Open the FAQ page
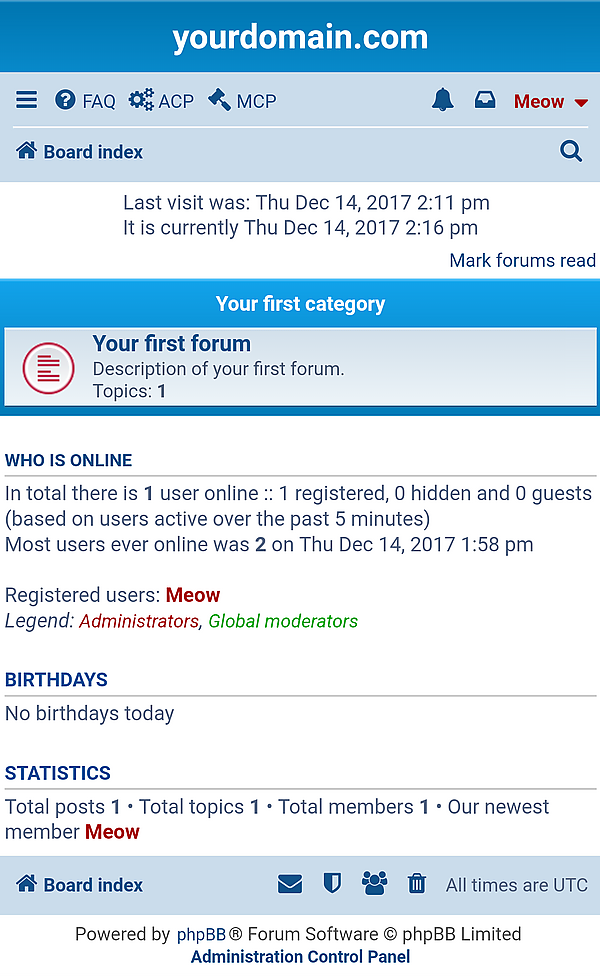600x976 pixels. (86, 101)
